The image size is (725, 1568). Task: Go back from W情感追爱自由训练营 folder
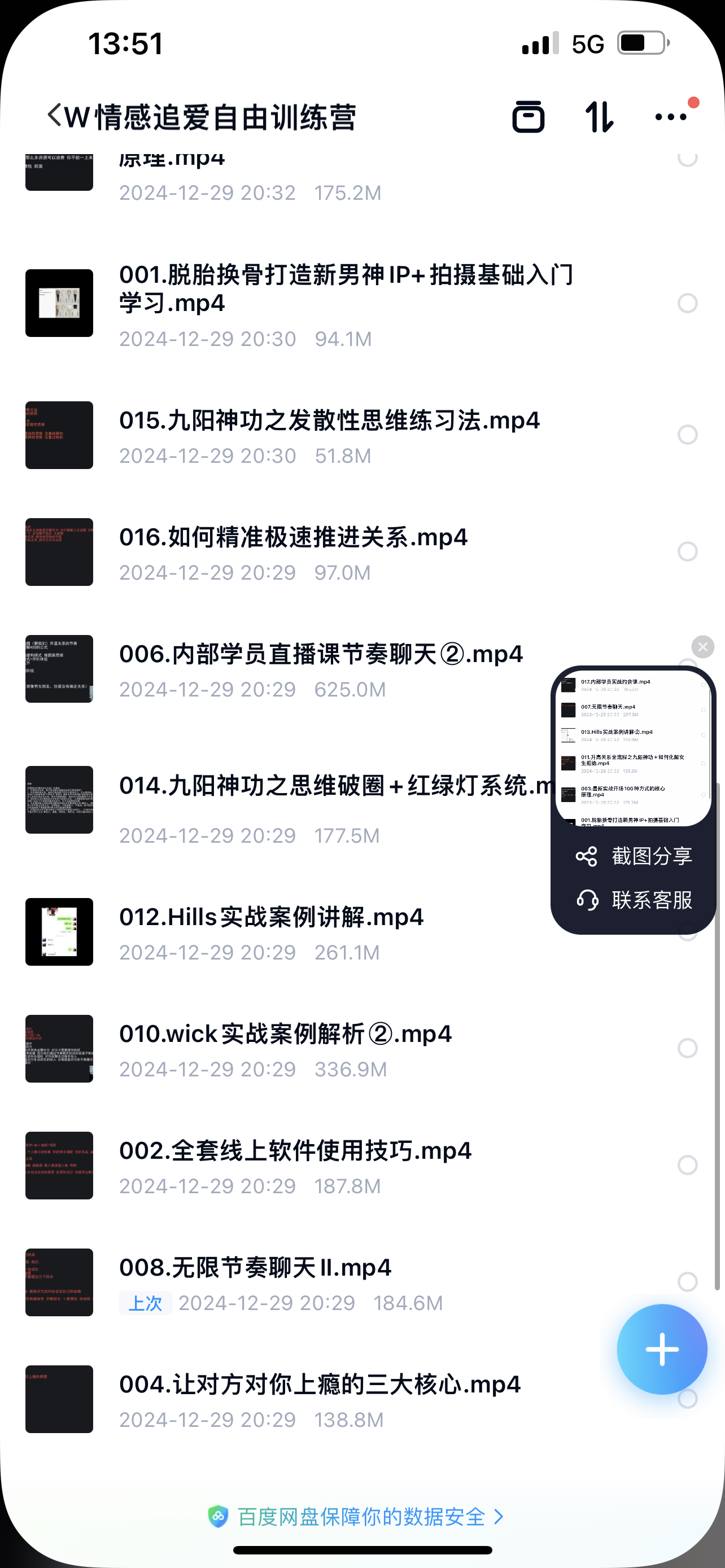tap(55, 116)
